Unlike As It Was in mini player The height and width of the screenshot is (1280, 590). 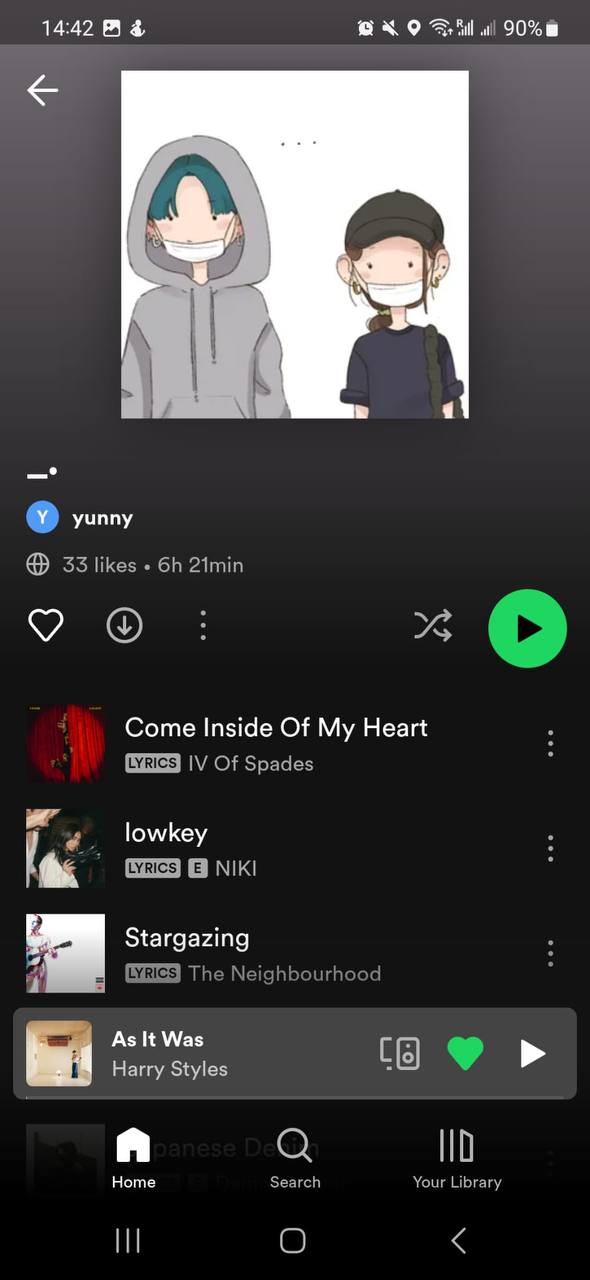coord(465,1053)
